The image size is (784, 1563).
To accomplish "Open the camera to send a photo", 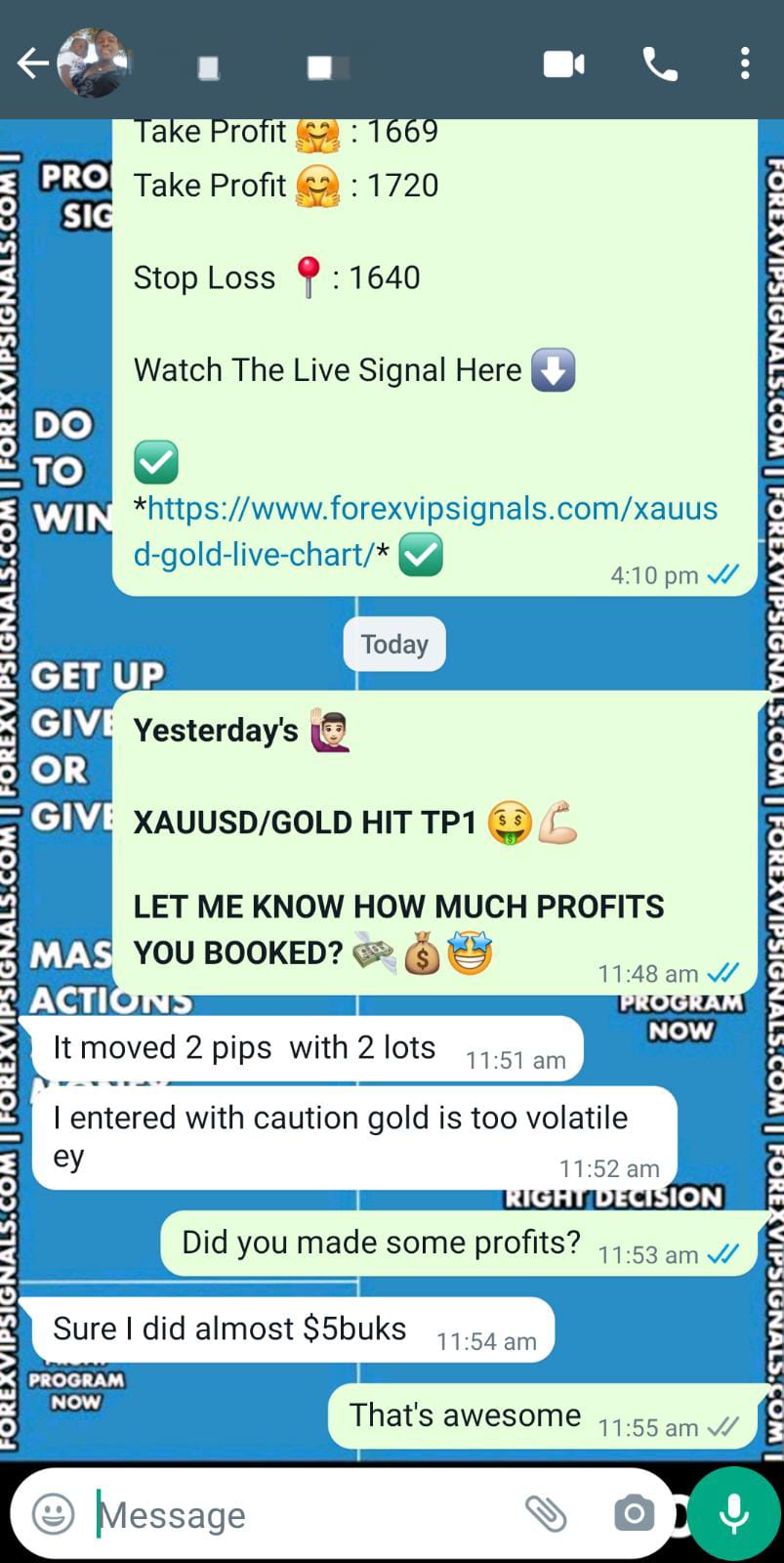I will [x=634, y=1514].
